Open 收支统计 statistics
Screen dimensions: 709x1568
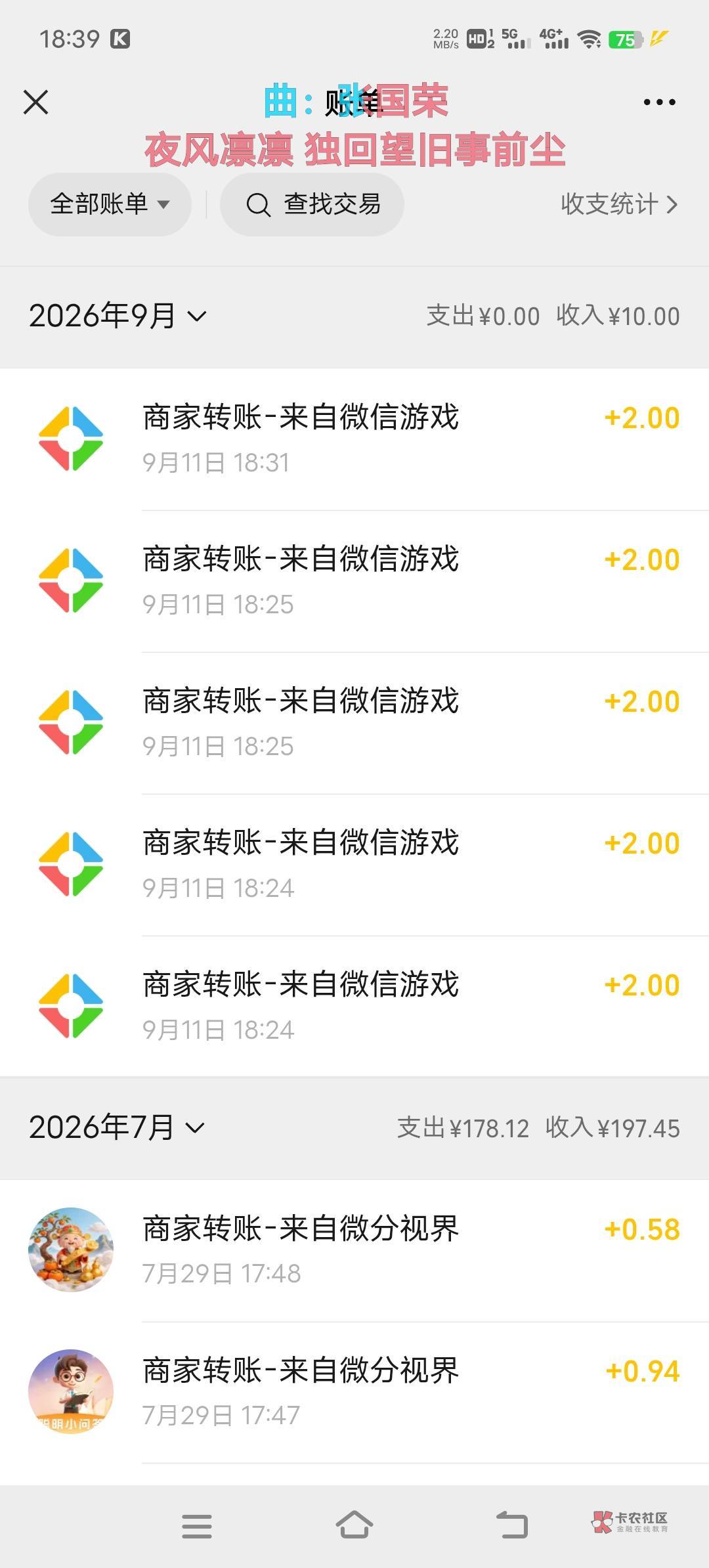point(619,204)
